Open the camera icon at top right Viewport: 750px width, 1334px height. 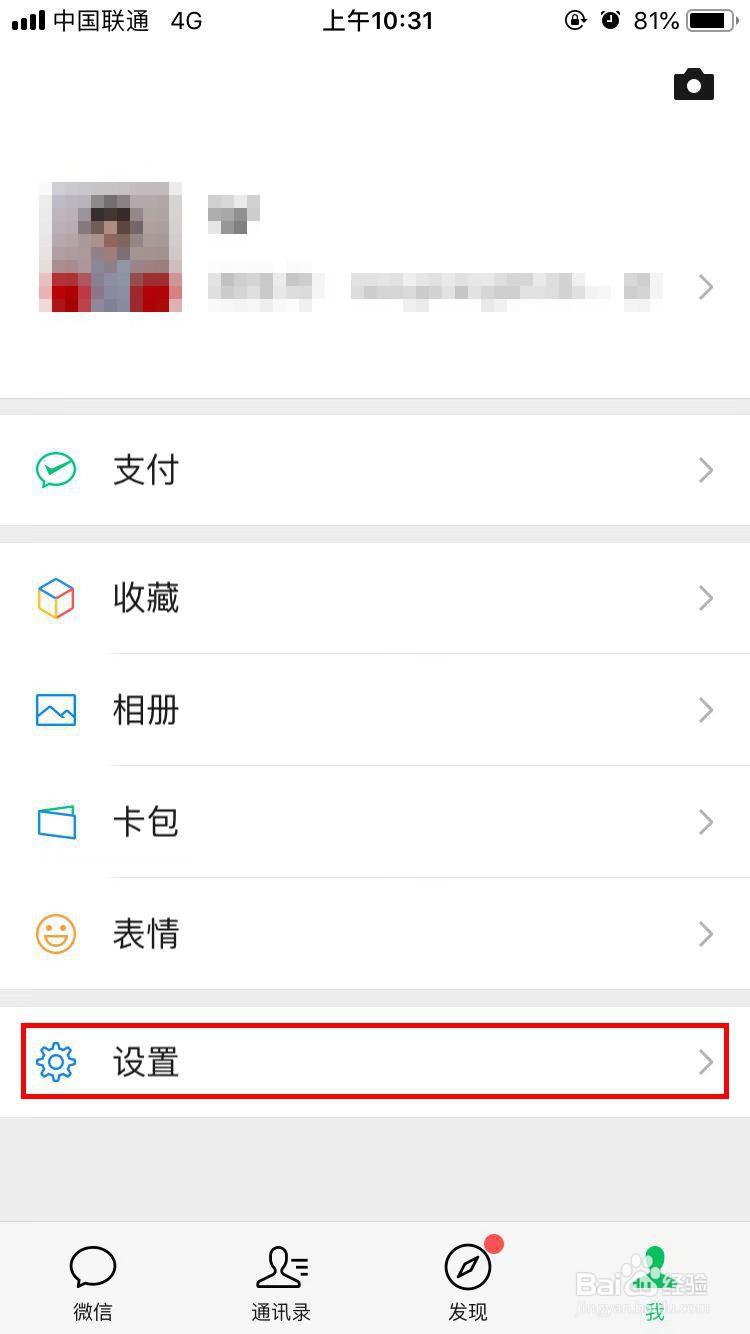coord(694,83)
